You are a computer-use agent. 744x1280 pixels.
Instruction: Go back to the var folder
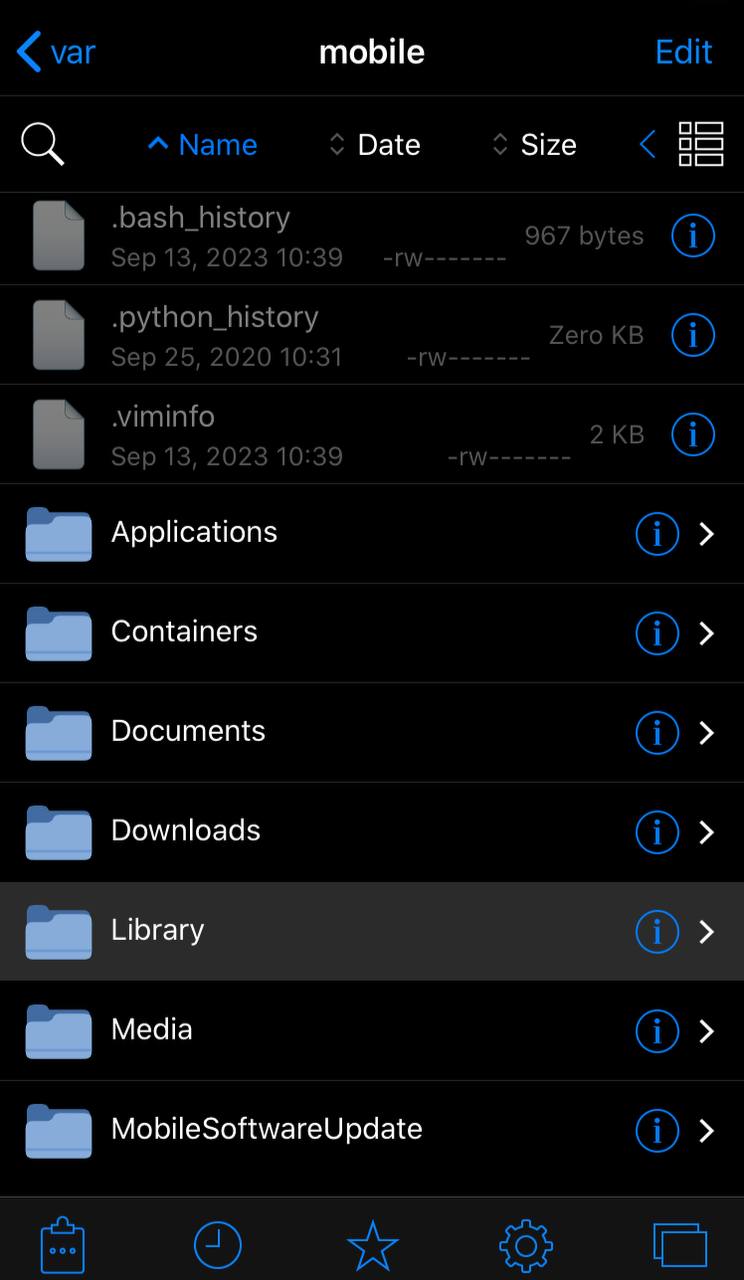click(56, 52)
